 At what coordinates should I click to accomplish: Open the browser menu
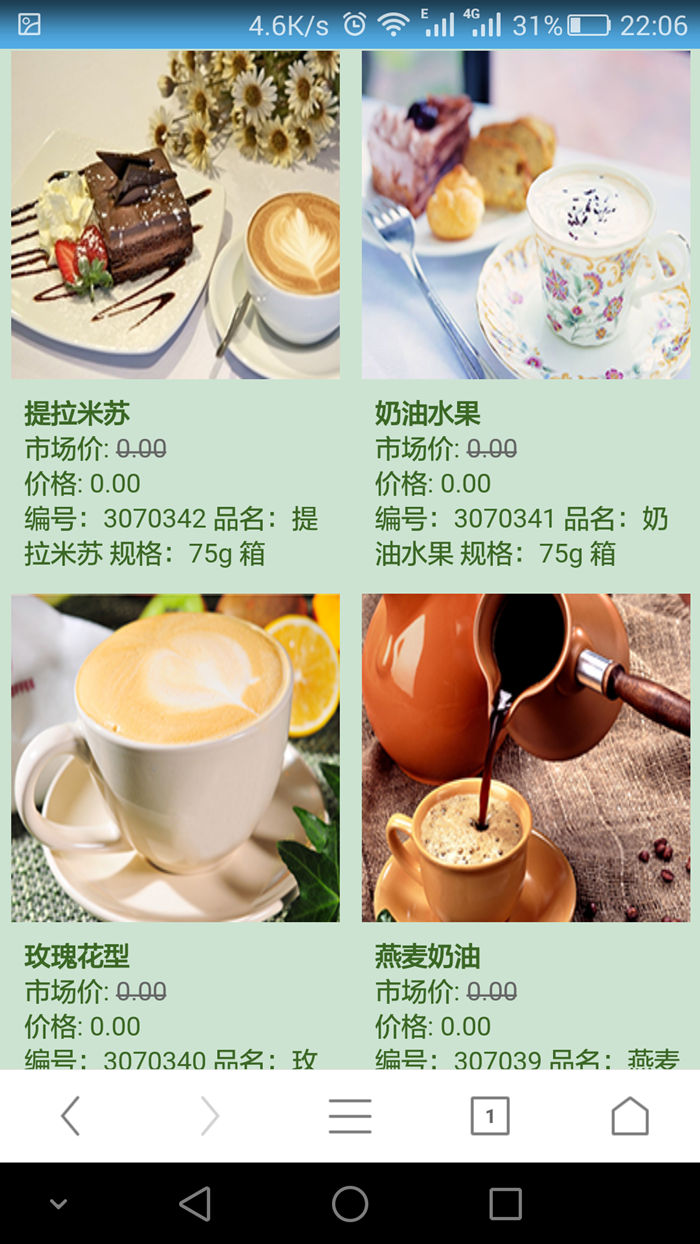(350, 1116)
